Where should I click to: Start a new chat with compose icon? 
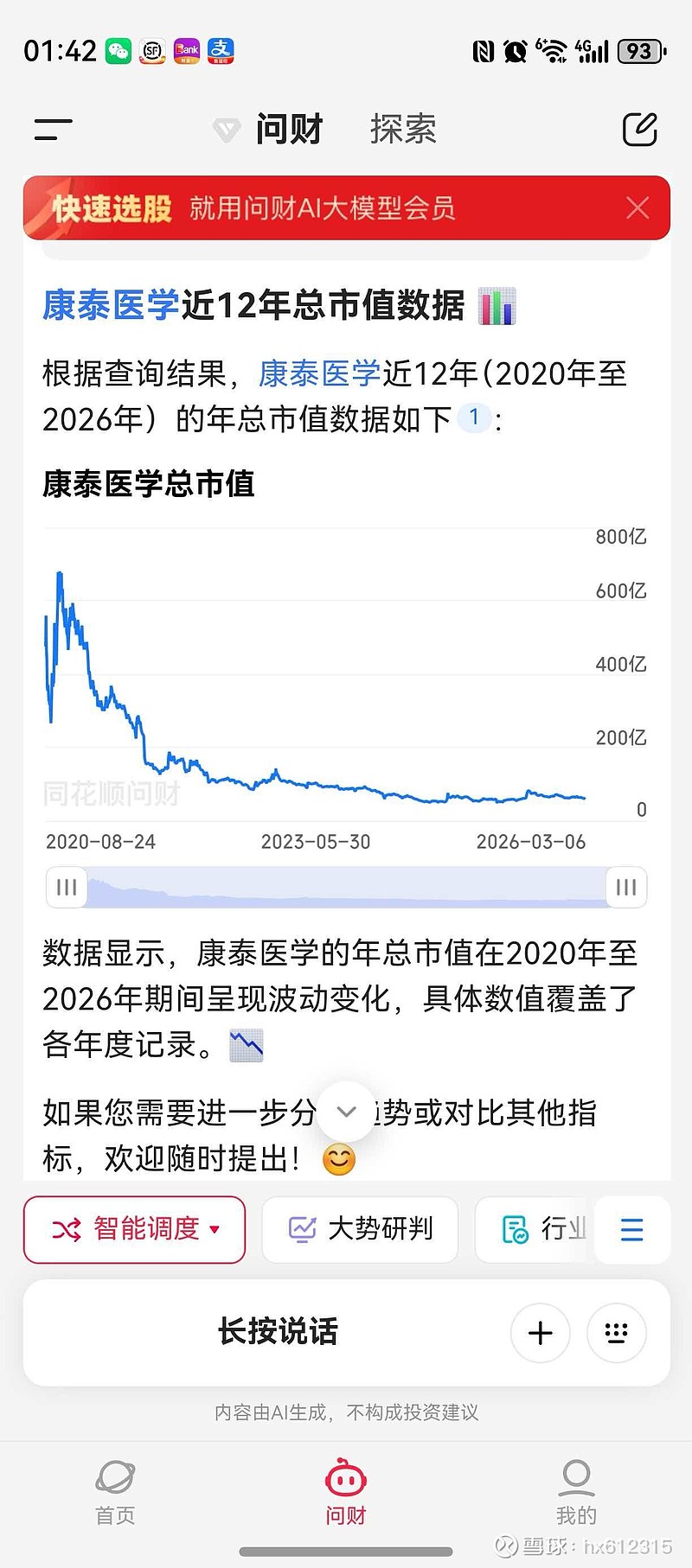[640, 130]
